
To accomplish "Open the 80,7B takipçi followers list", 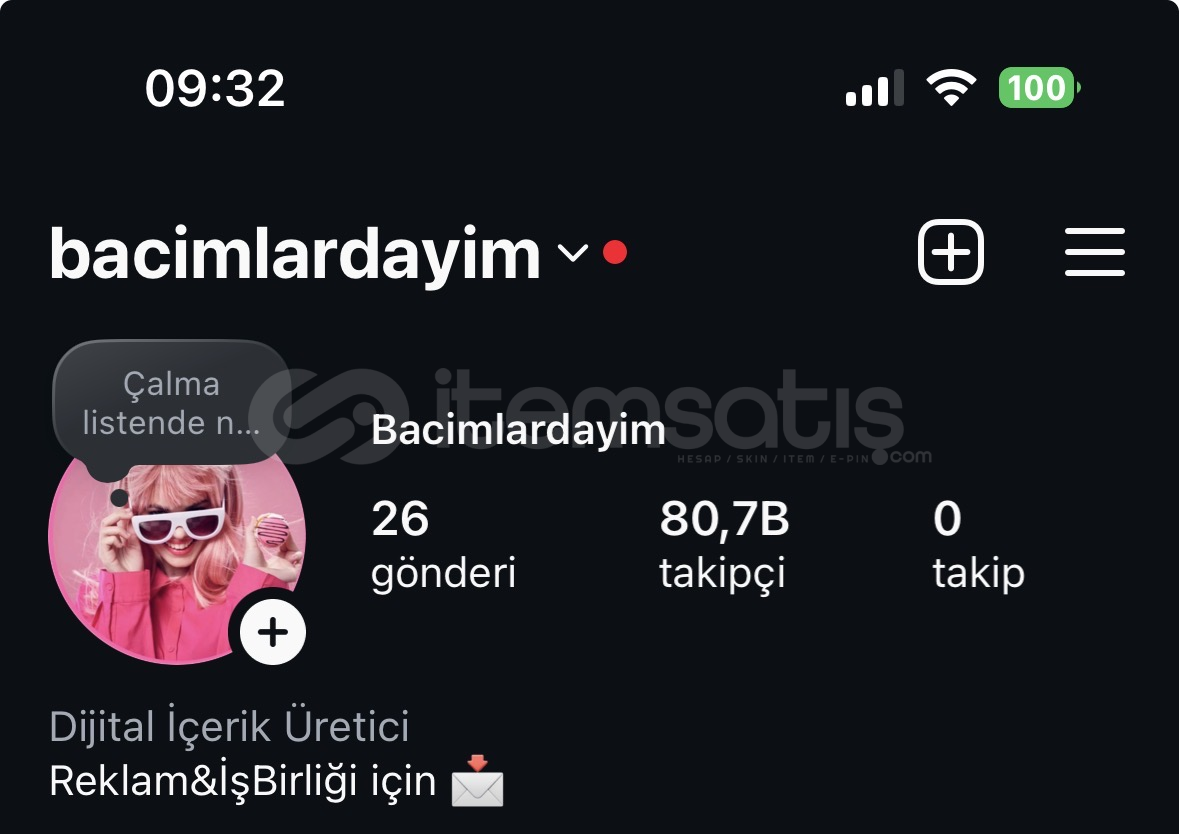I will 723,545.
